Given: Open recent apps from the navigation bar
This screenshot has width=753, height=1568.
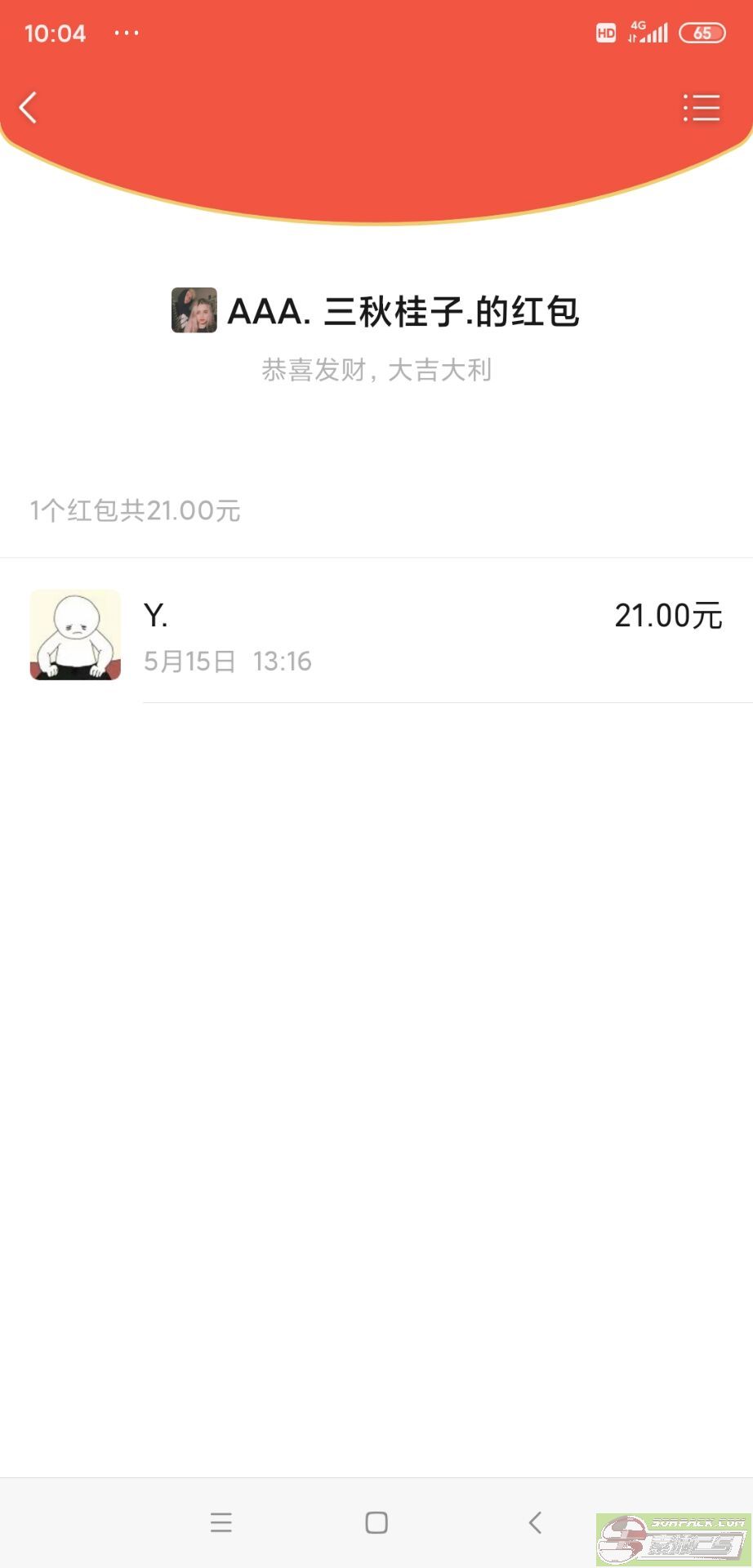Looking at the screenshot, I should click(x=221, y=1522).
